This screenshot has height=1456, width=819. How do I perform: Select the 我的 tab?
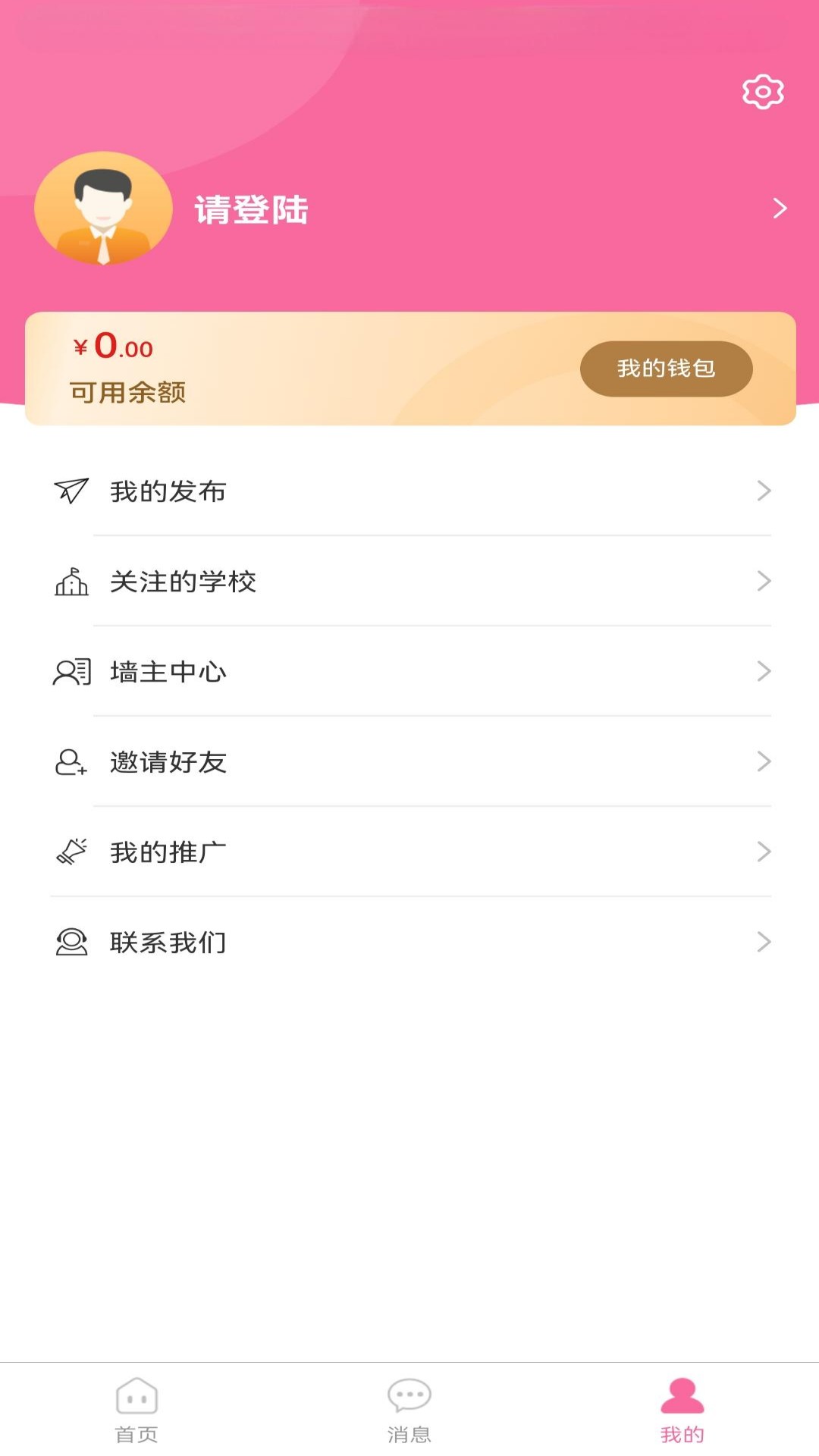pyautogui.click(x=682, y=1410)
